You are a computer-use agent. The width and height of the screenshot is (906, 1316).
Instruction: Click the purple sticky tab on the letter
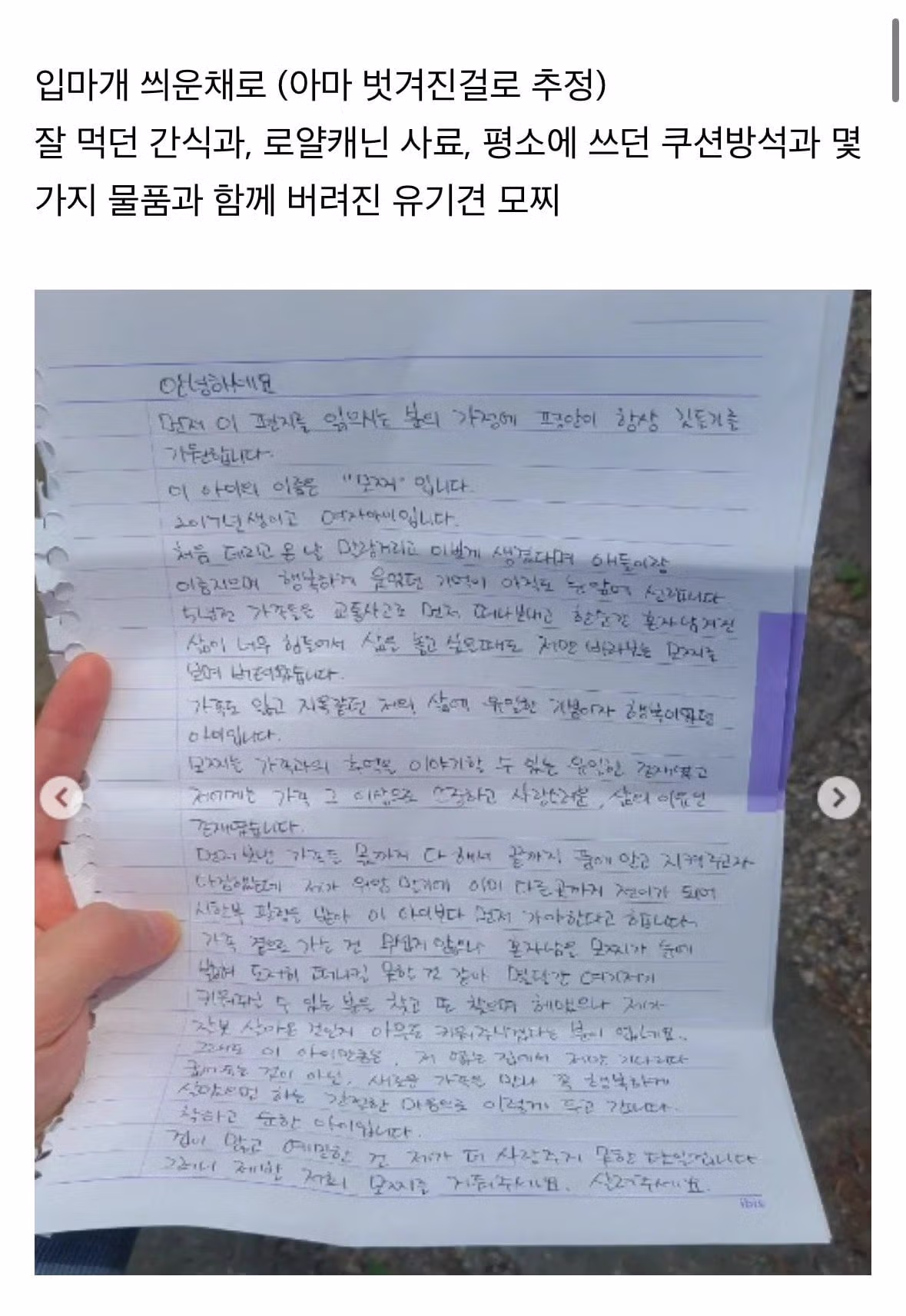point(771,707)
